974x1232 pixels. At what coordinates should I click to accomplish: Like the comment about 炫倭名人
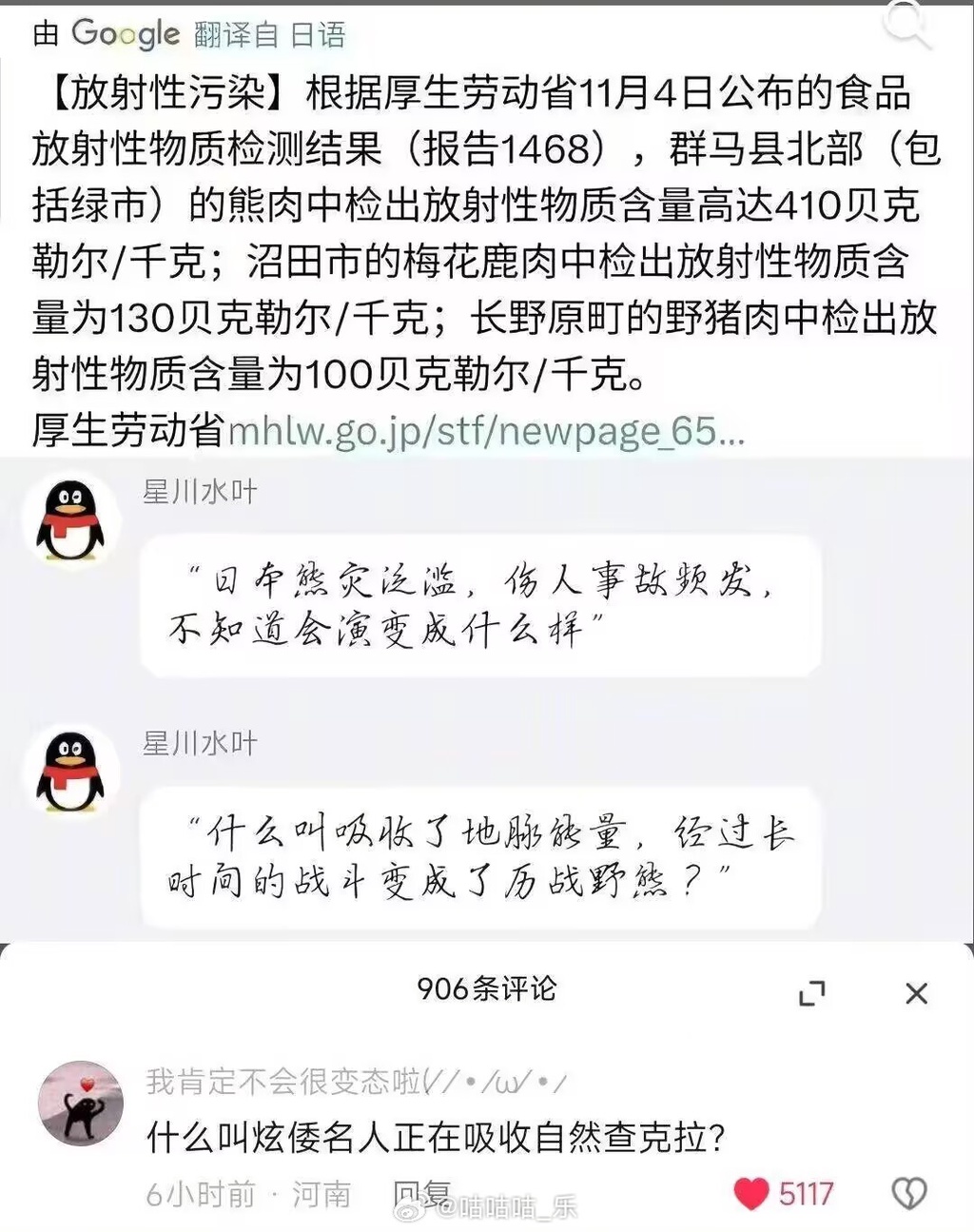pyautogui.click(x=751, y=1193)
